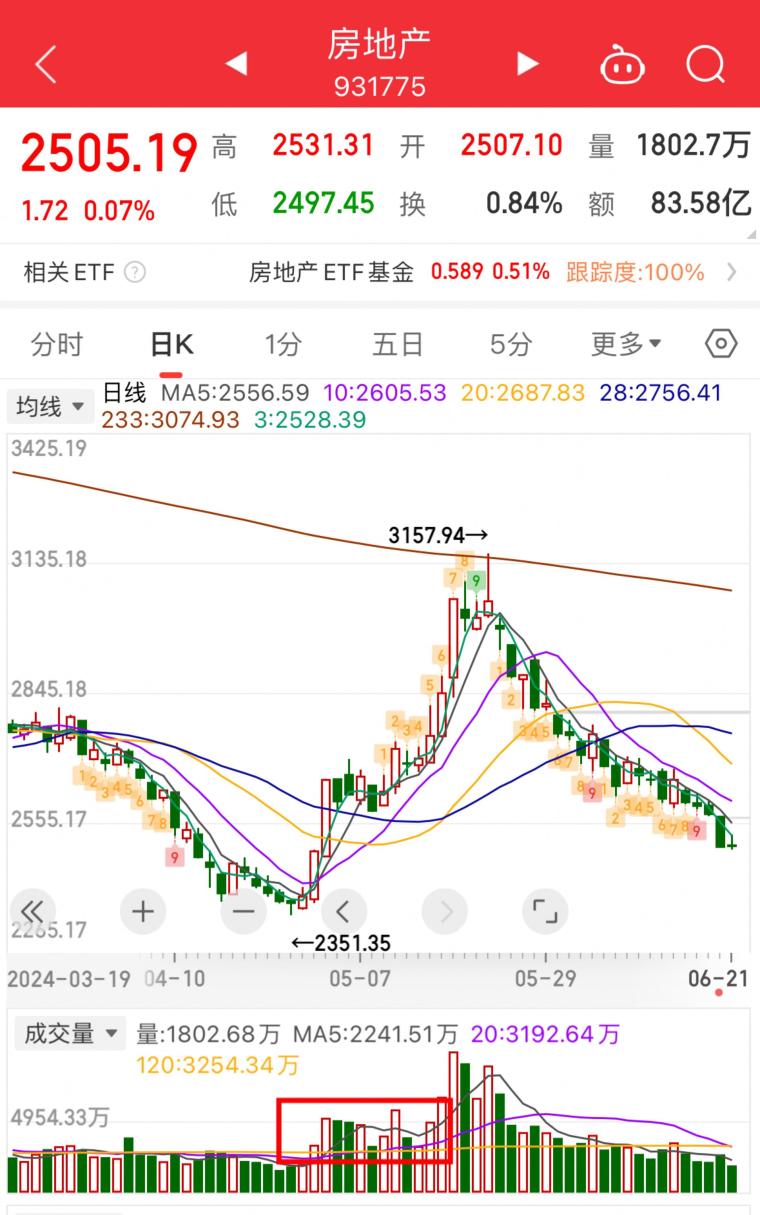Expand the 更多 period dropdown
Screen dimensions: 760x1215
[x=626, y=345]
